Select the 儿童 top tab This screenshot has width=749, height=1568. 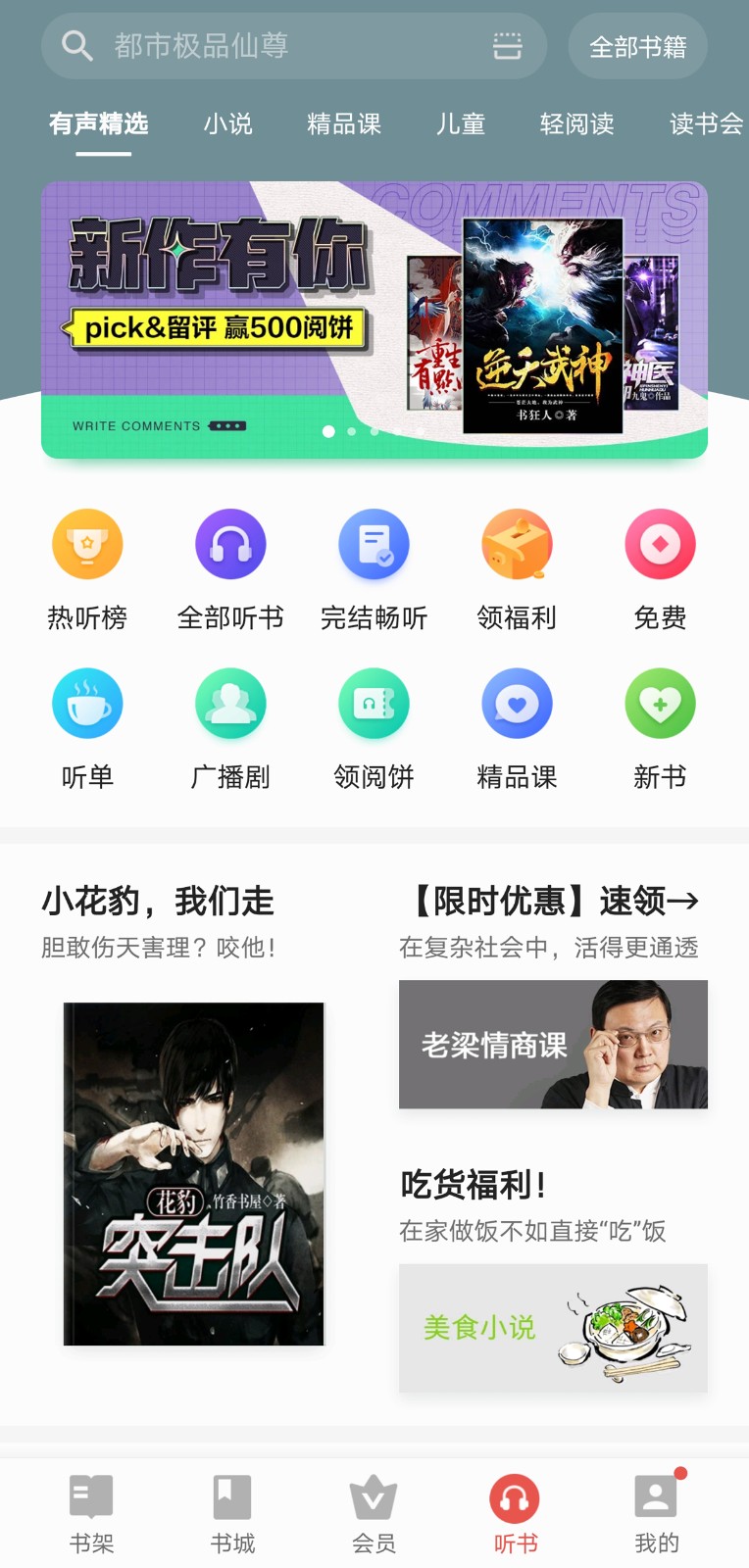tap(461, 124)
